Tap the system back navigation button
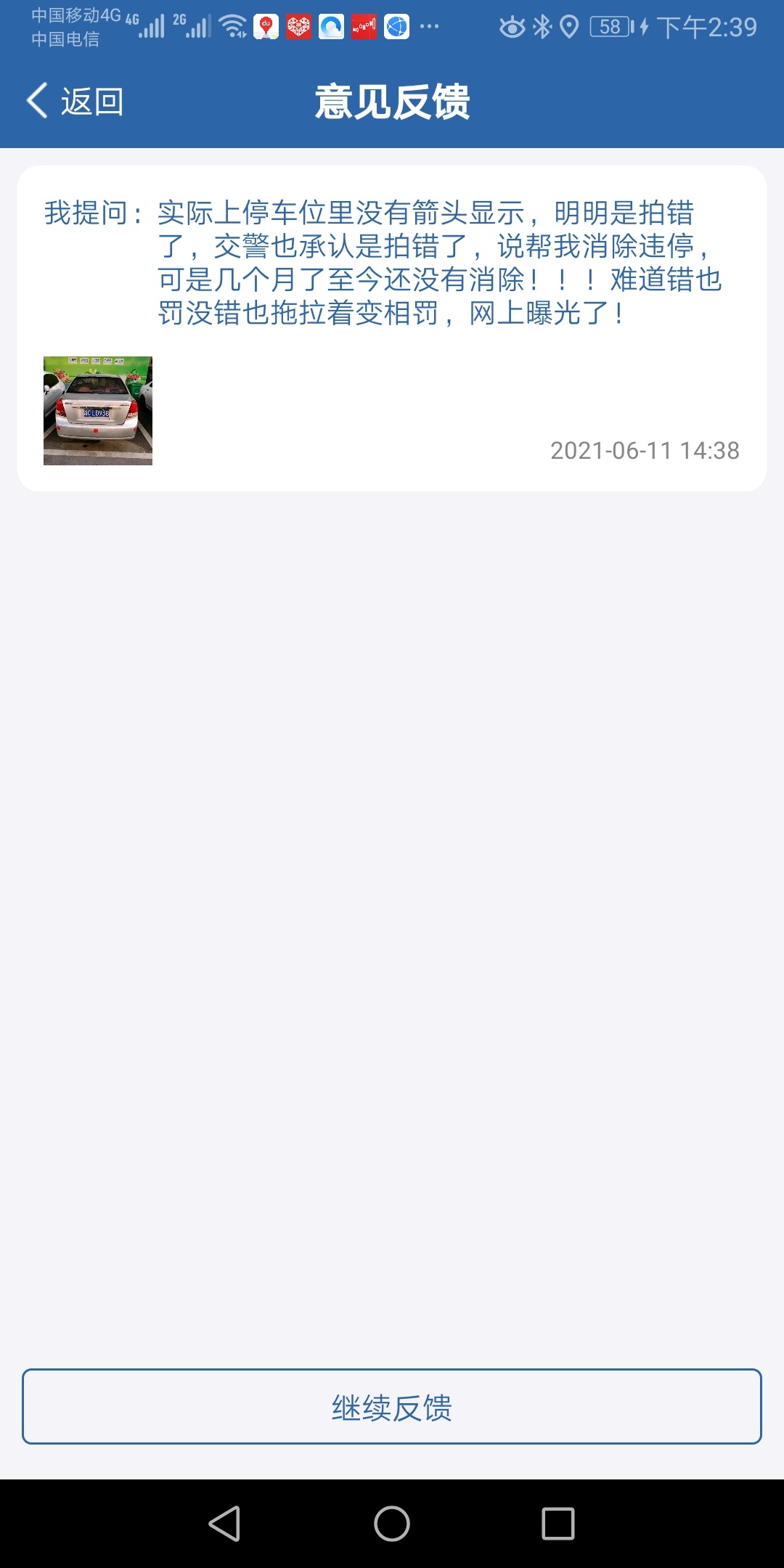This screenshot has height=1568, width=784. tap(224, 1523)
